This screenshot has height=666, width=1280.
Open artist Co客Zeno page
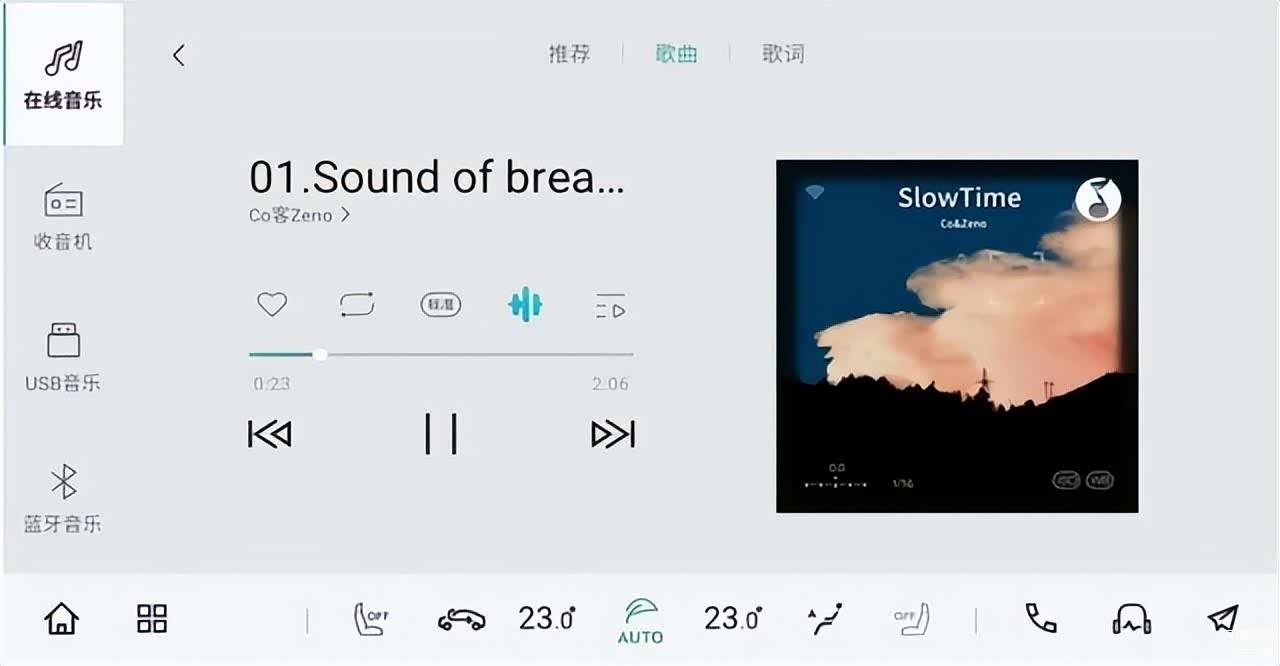[x=299, y=215]
